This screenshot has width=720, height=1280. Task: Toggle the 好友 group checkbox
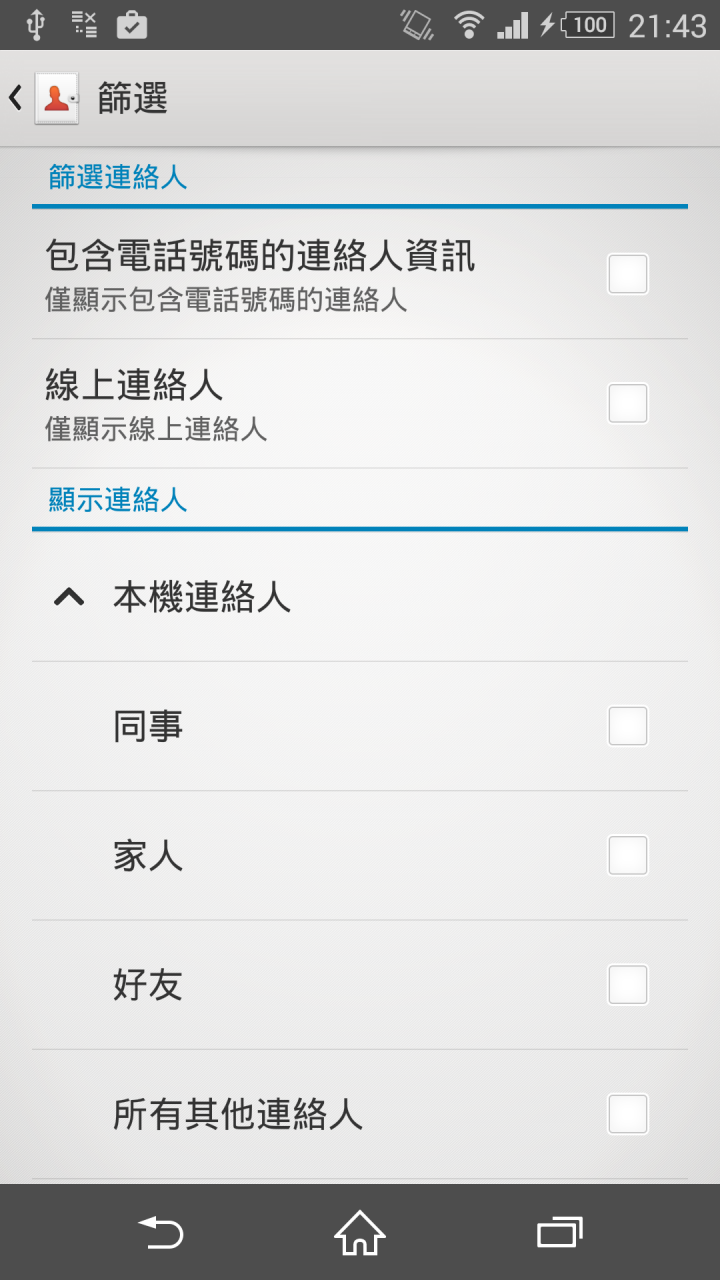tap(628, 985)
